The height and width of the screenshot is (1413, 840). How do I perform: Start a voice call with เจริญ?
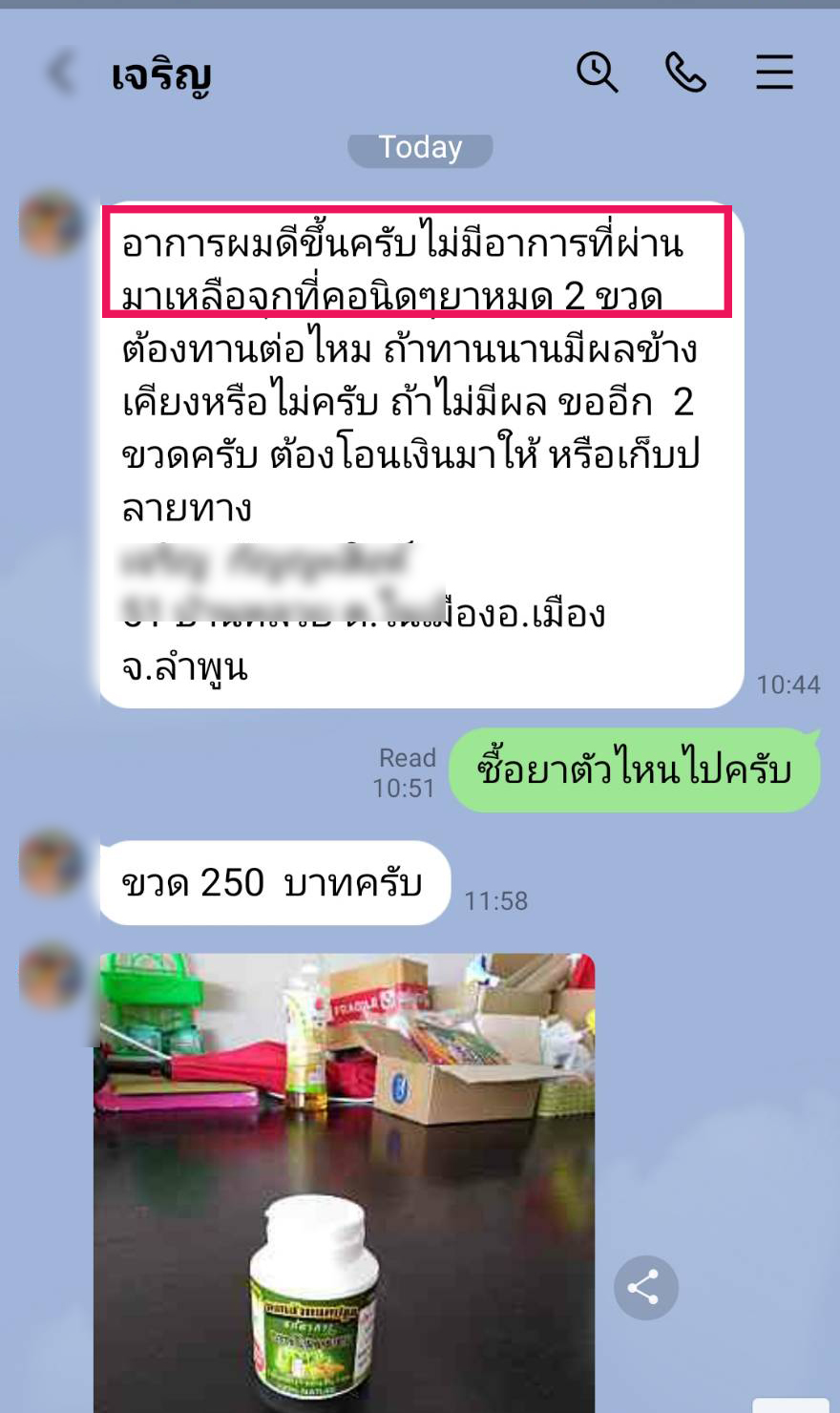click(x=685, y=73)
